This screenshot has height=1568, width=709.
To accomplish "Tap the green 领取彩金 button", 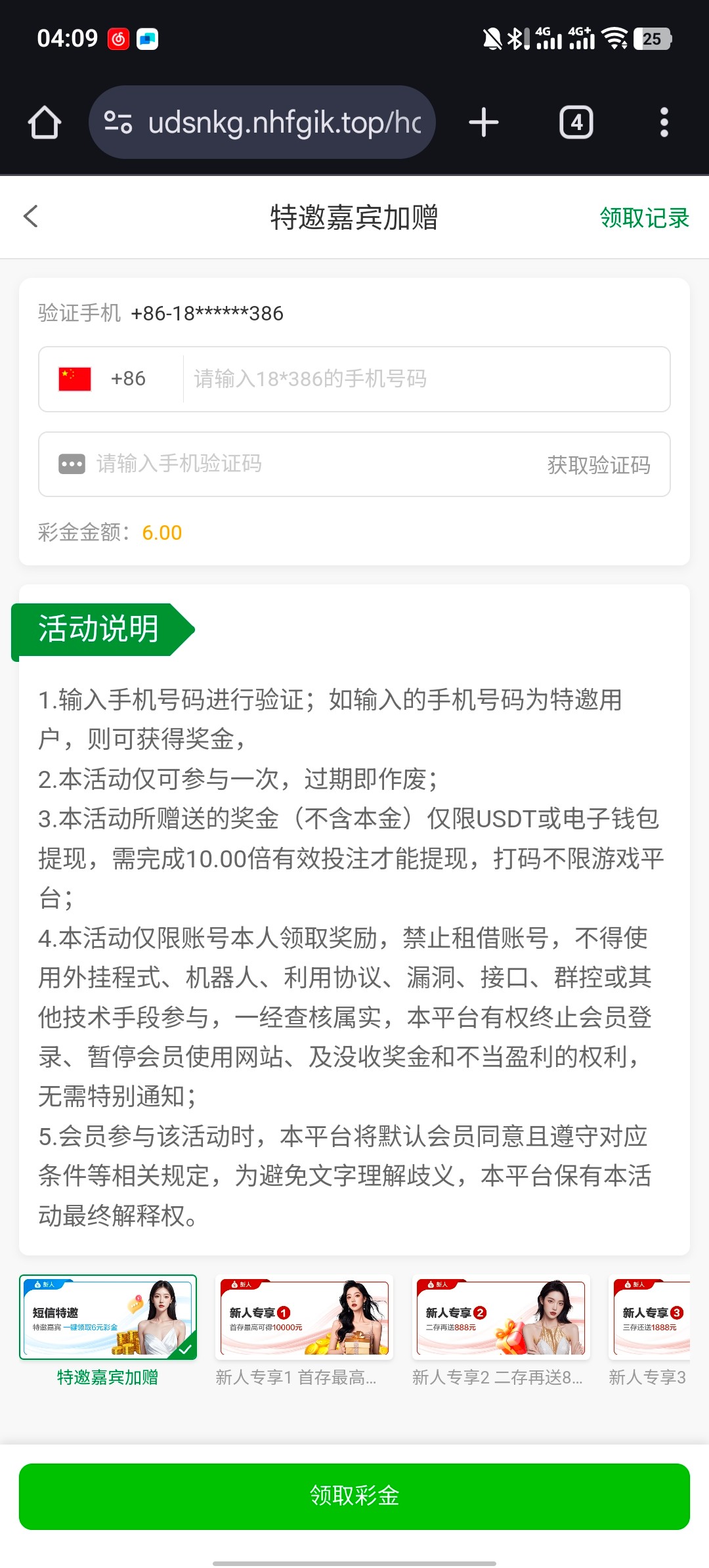I will pos(354,1496).
